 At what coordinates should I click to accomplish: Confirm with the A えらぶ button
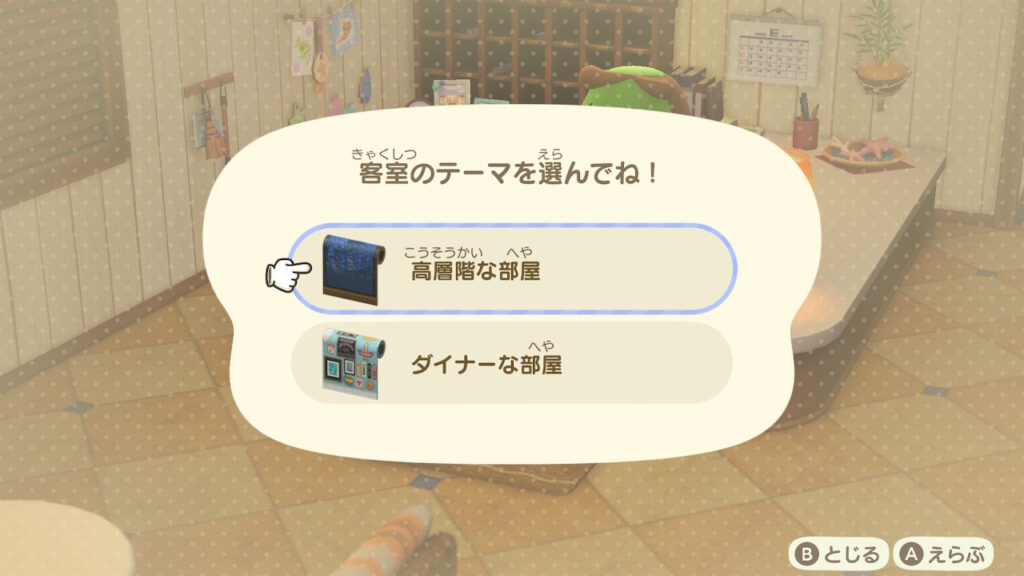point(945,553)
